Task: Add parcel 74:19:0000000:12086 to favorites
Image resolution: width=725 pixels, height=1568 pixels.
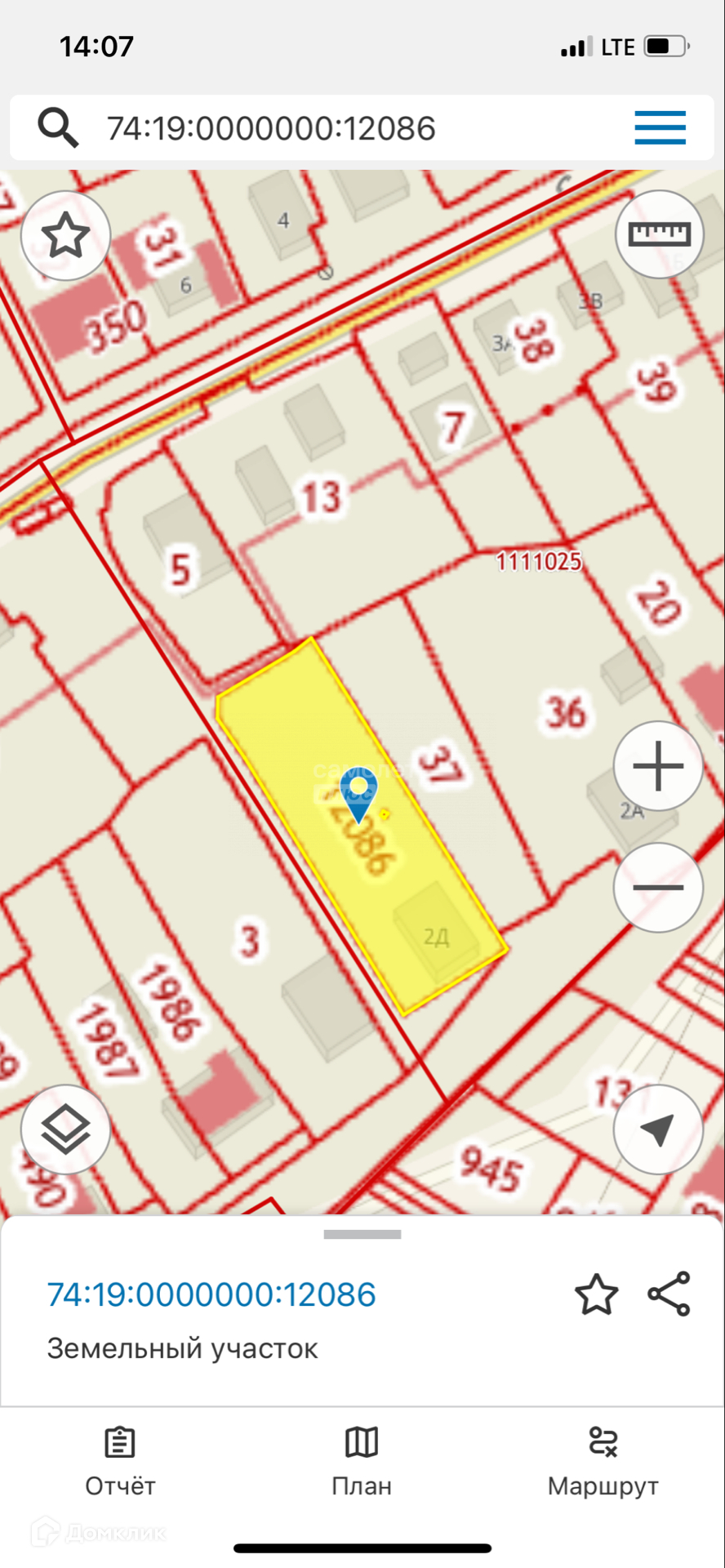Action: point(596,1294)
